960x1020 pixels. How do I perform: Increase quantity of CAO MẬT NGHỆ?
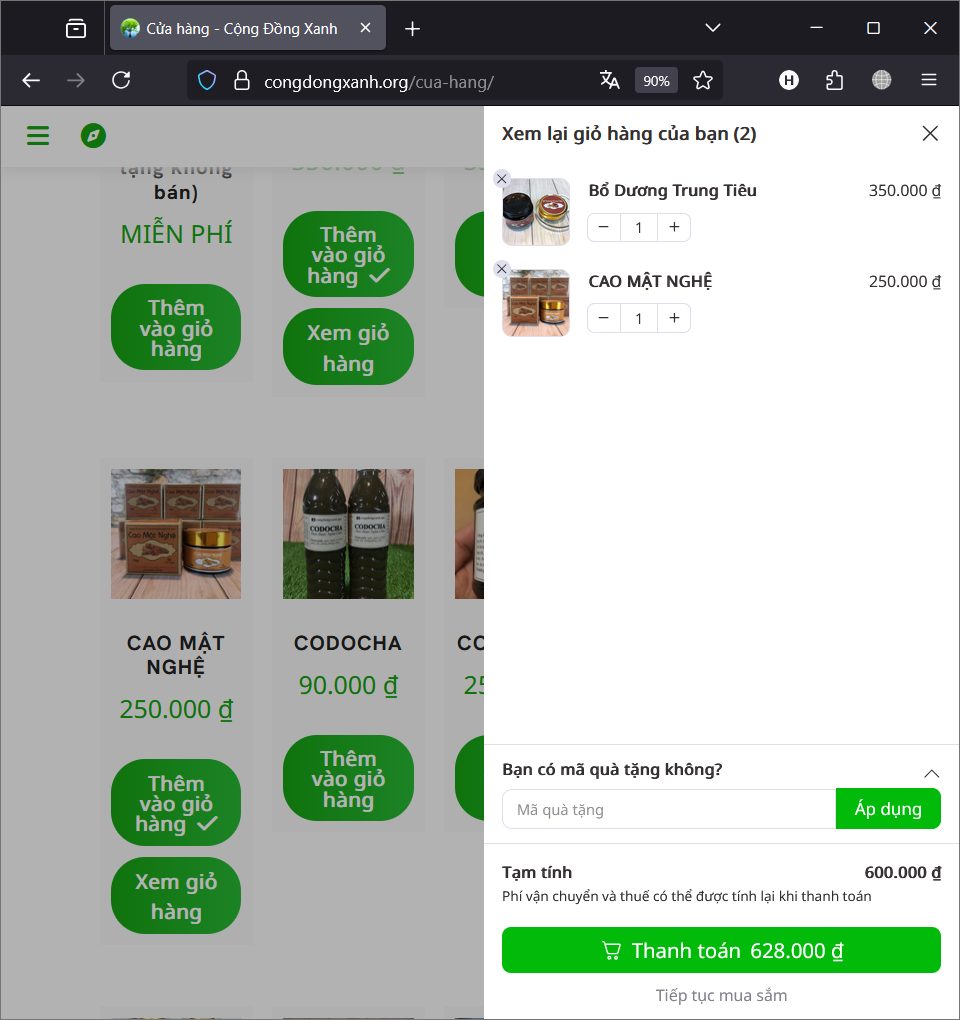click(x=674, y=318)
